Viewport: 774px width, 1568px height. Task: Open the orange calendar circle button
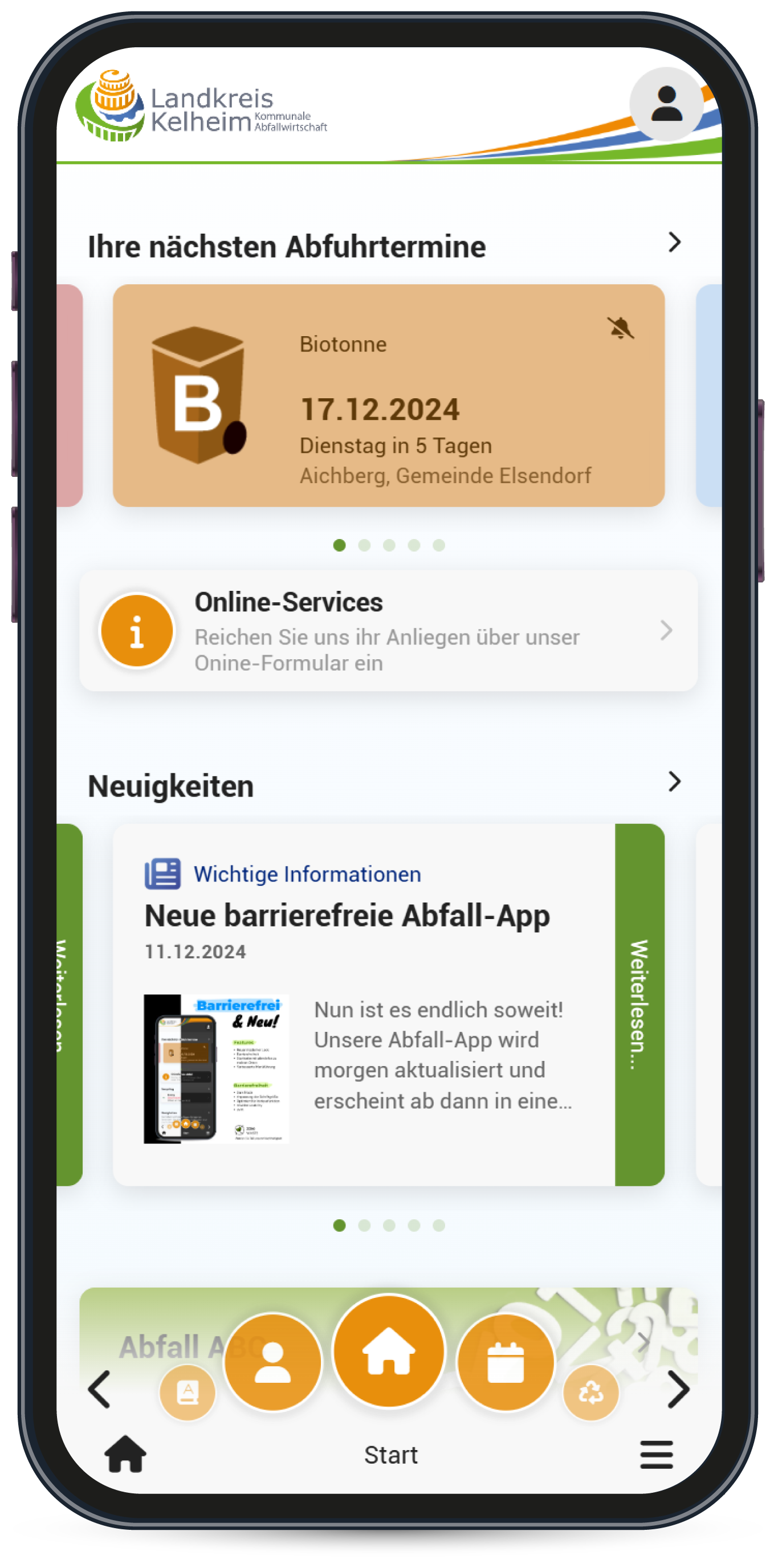click(x=506, y=1362)
